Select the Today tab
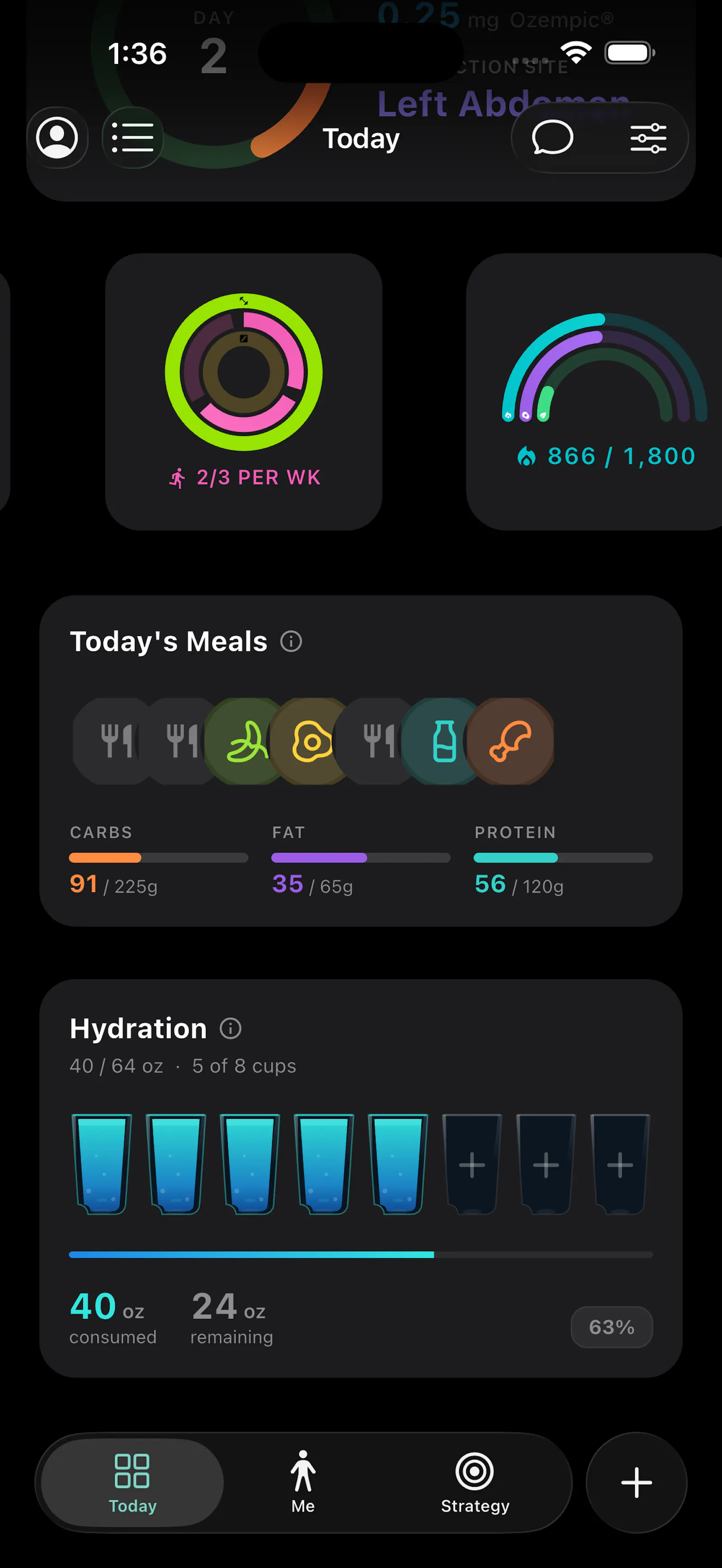 point(132,1482)
